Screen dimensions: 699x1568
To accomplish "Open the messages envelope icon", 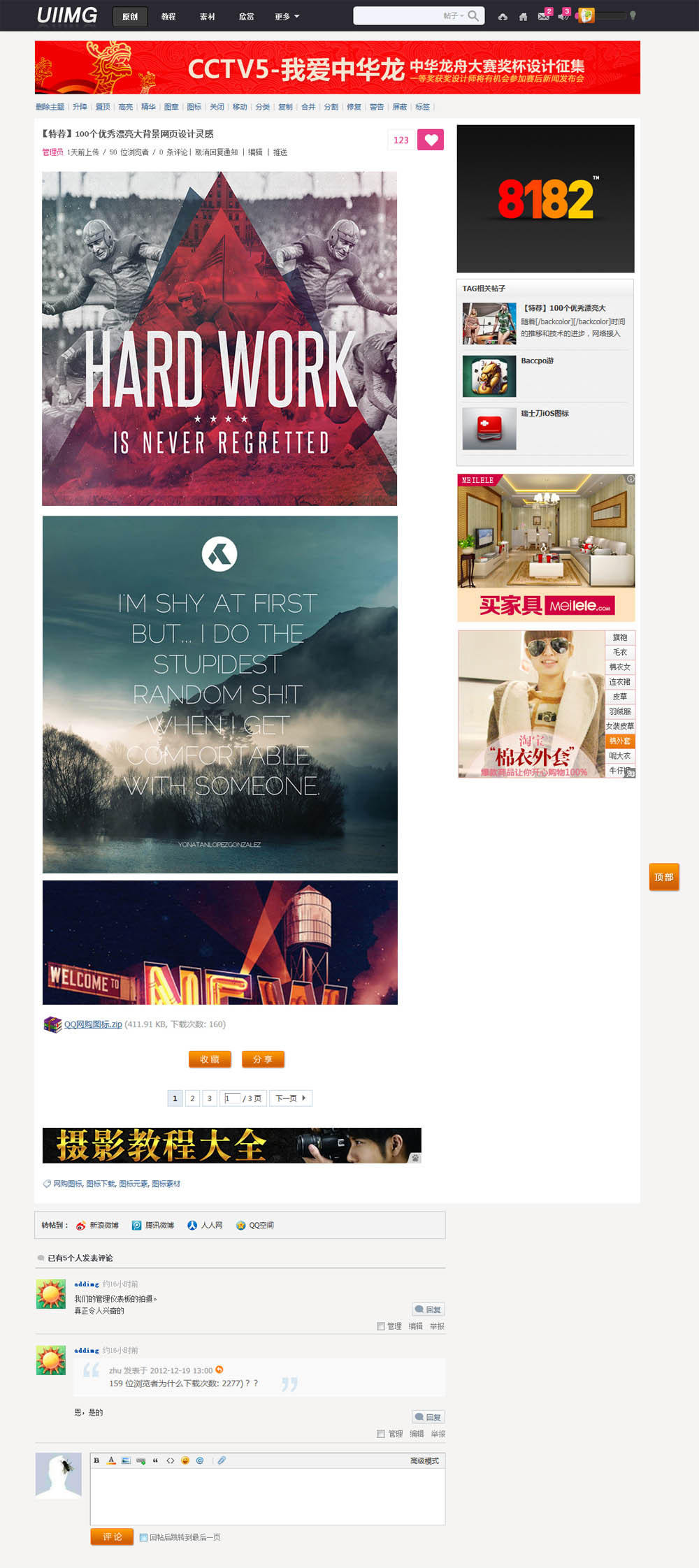I will pyautogui.click(x=543, y=17).
